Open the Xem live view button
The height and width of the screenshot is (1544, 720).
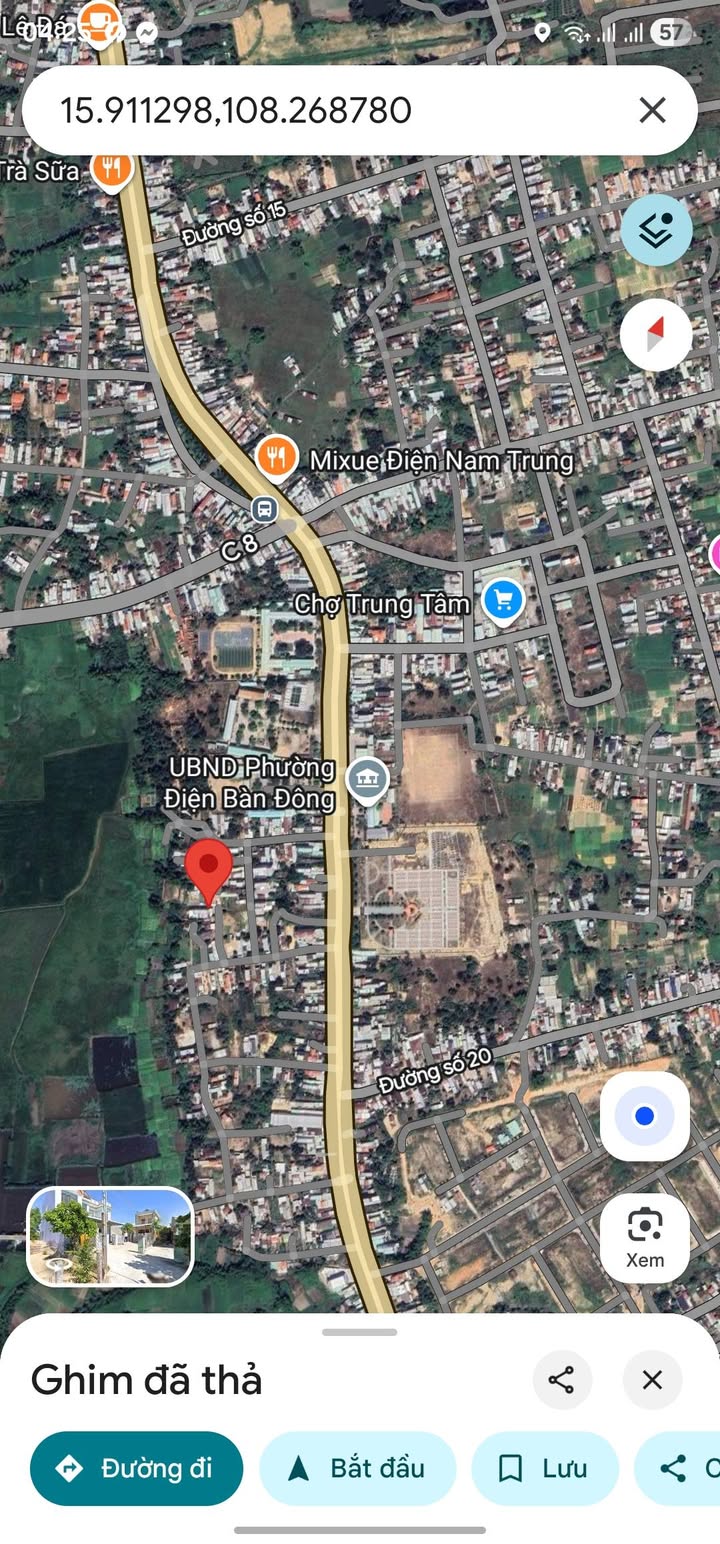[x=645, y=1238]
